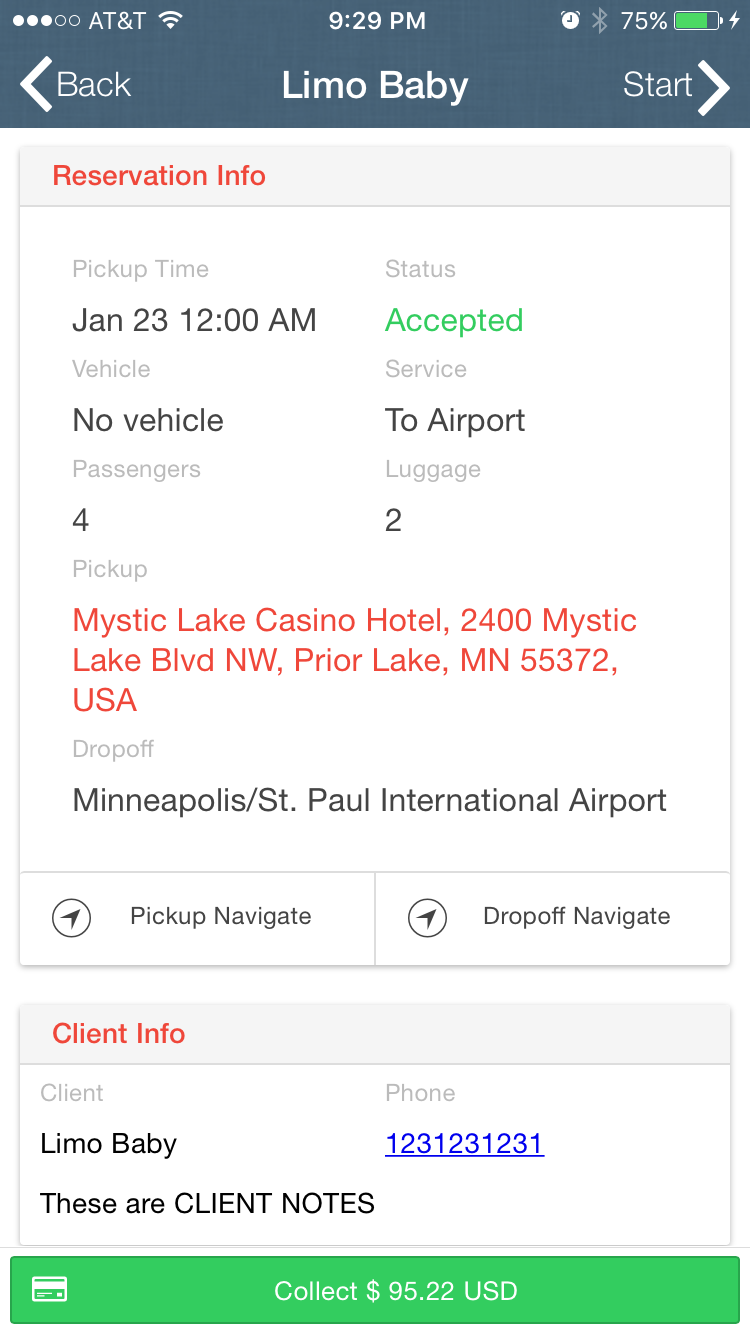The width and height of the screenshot is (750, 1334).
Task: Open Dropoff Navigate directions
Action: (x=553, y=918)
